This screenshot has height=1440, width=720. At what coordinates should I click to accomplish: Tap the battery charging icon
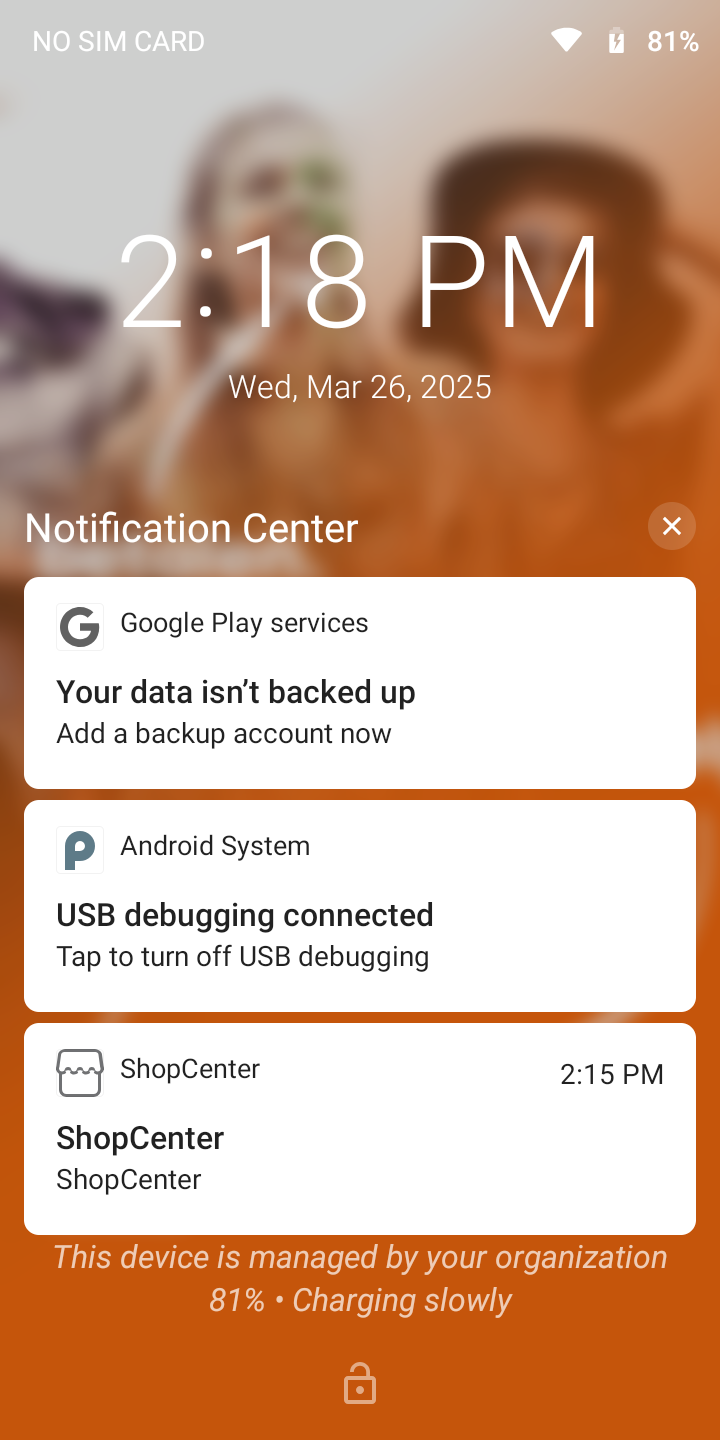[616, 40]
